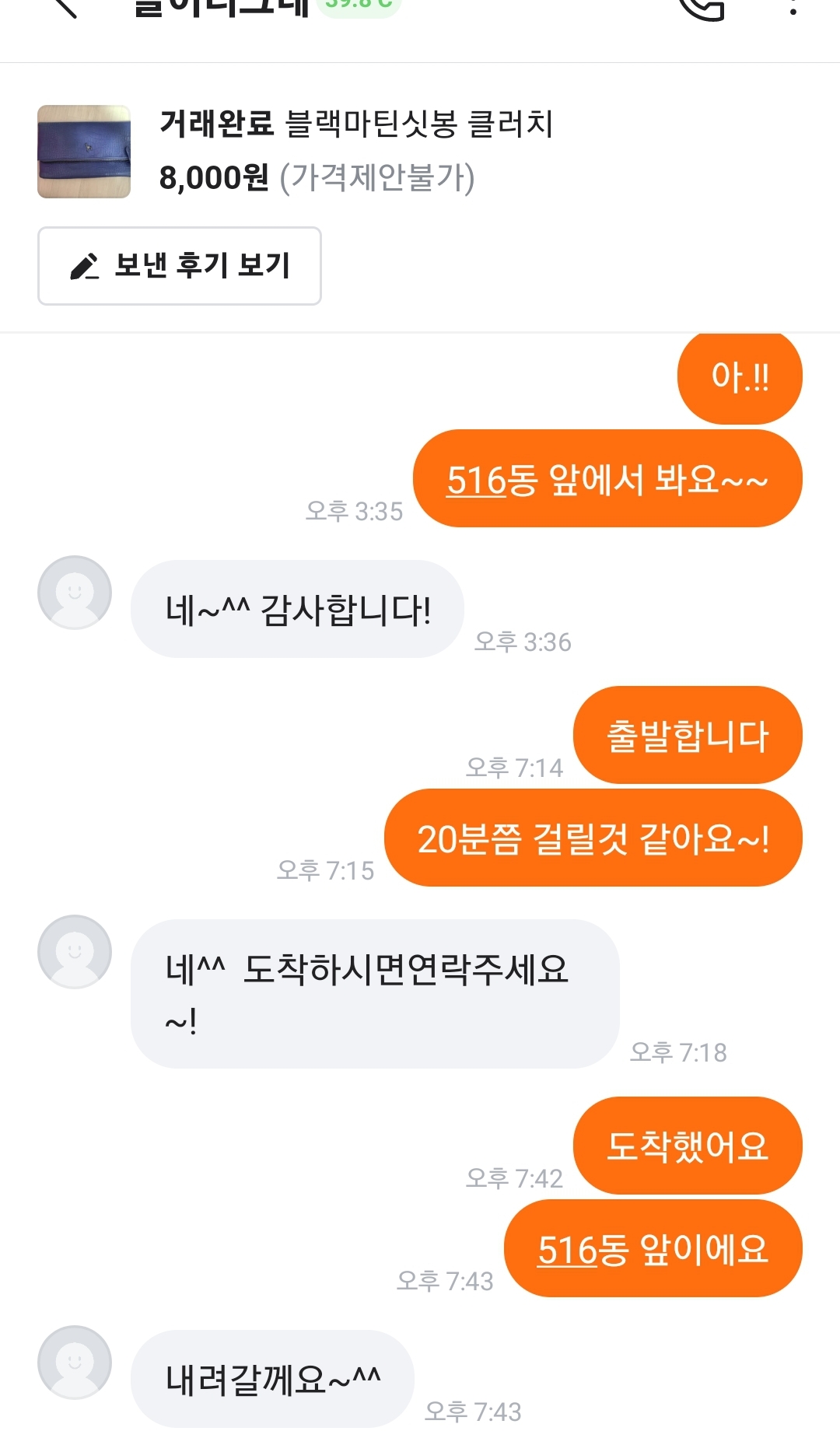
Task: View the sender's avatar next to '내려갈께요~^^'
Action: [75, 1362]
